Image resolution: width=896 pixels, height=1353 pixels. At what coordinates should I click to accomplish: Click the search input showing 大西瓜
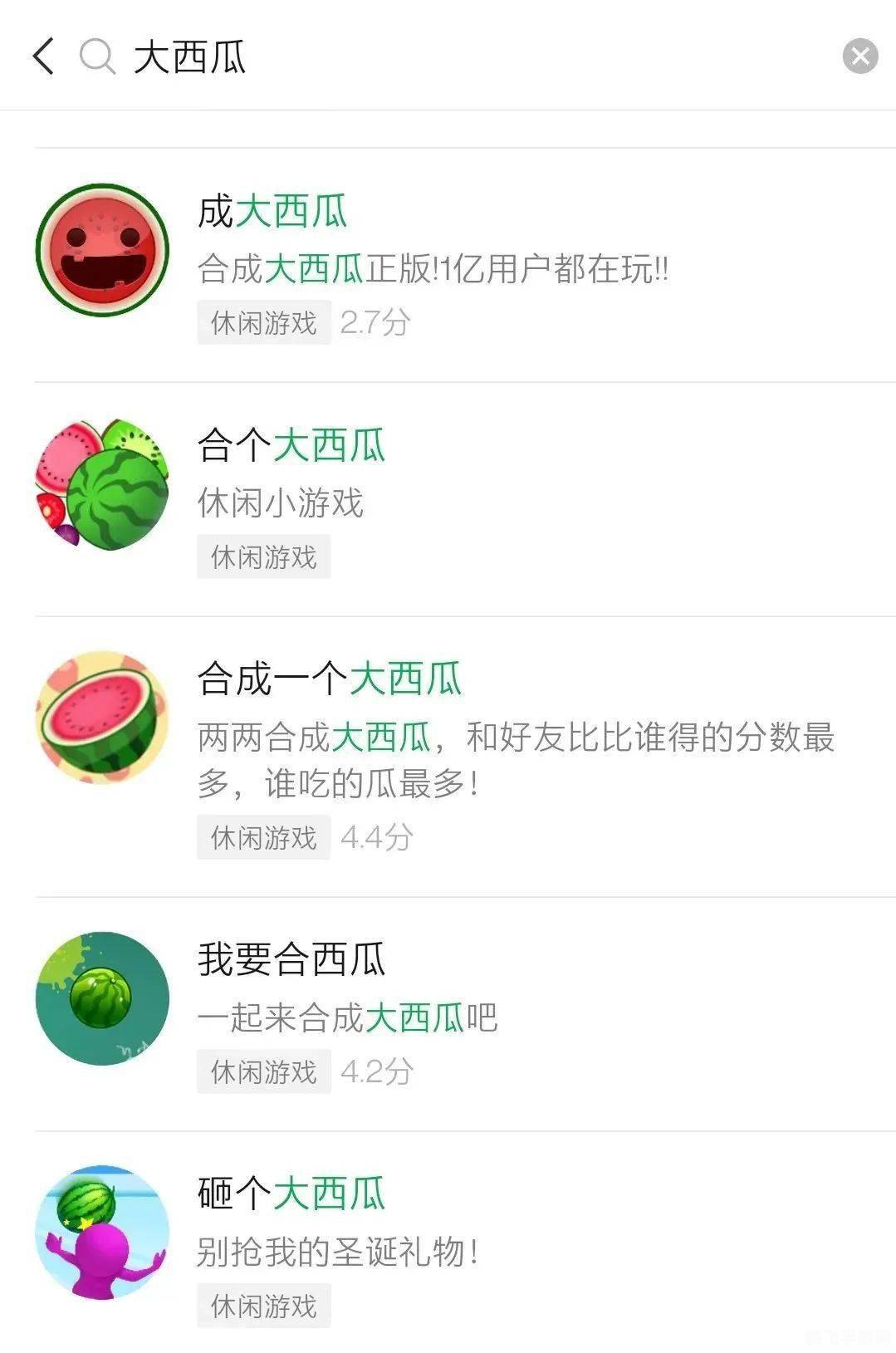[x=191, y=56]
